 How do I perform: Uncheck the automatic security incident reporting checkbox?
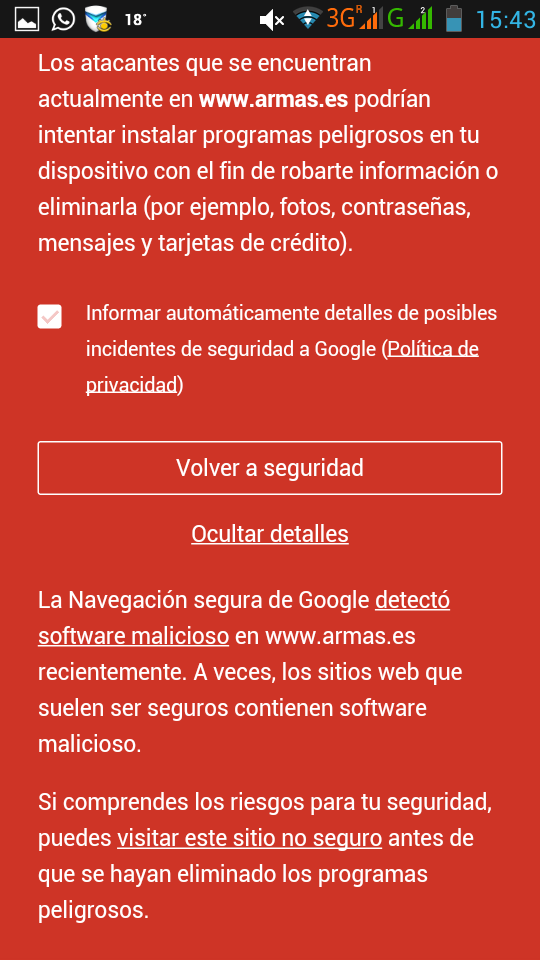50,317
